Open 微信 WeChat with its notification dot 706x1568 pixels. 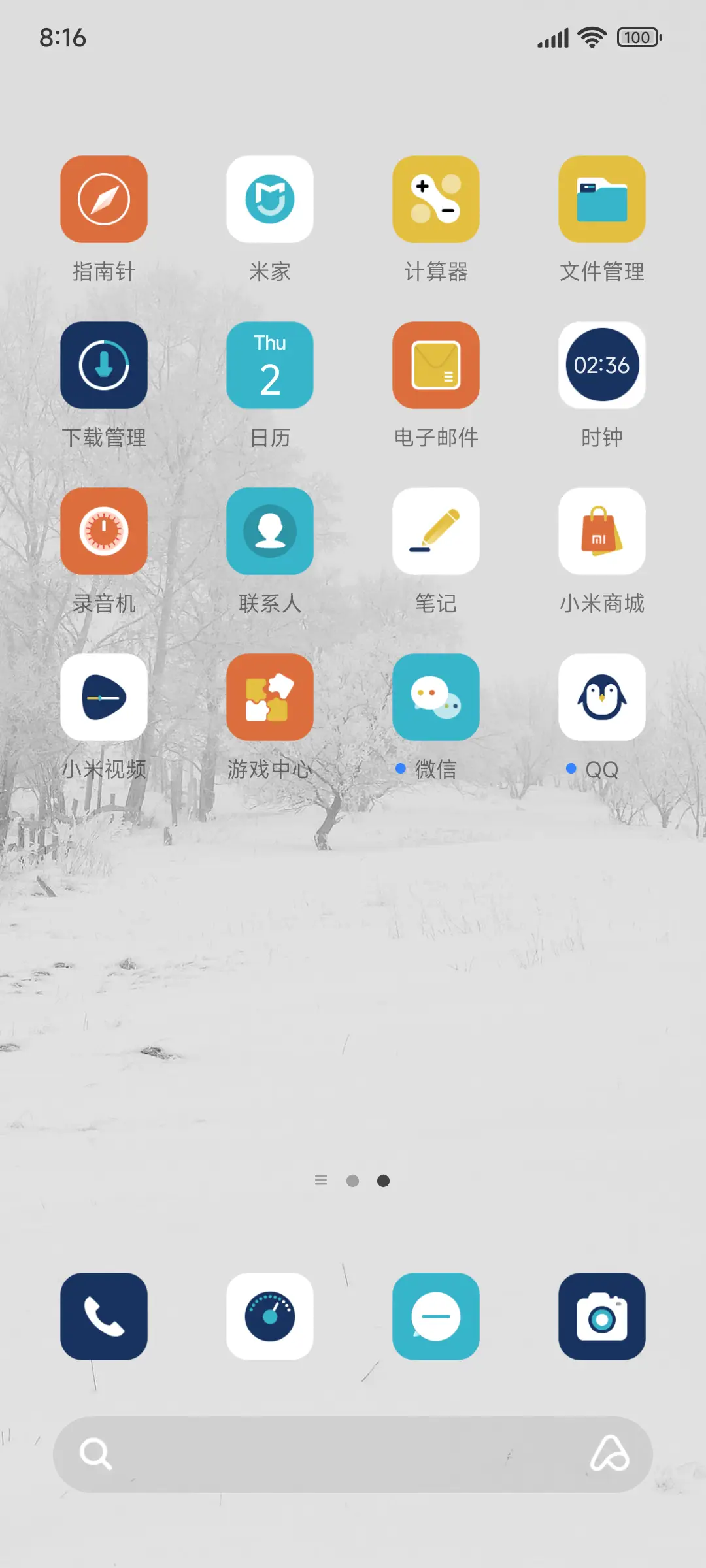[x=436, y=696]
